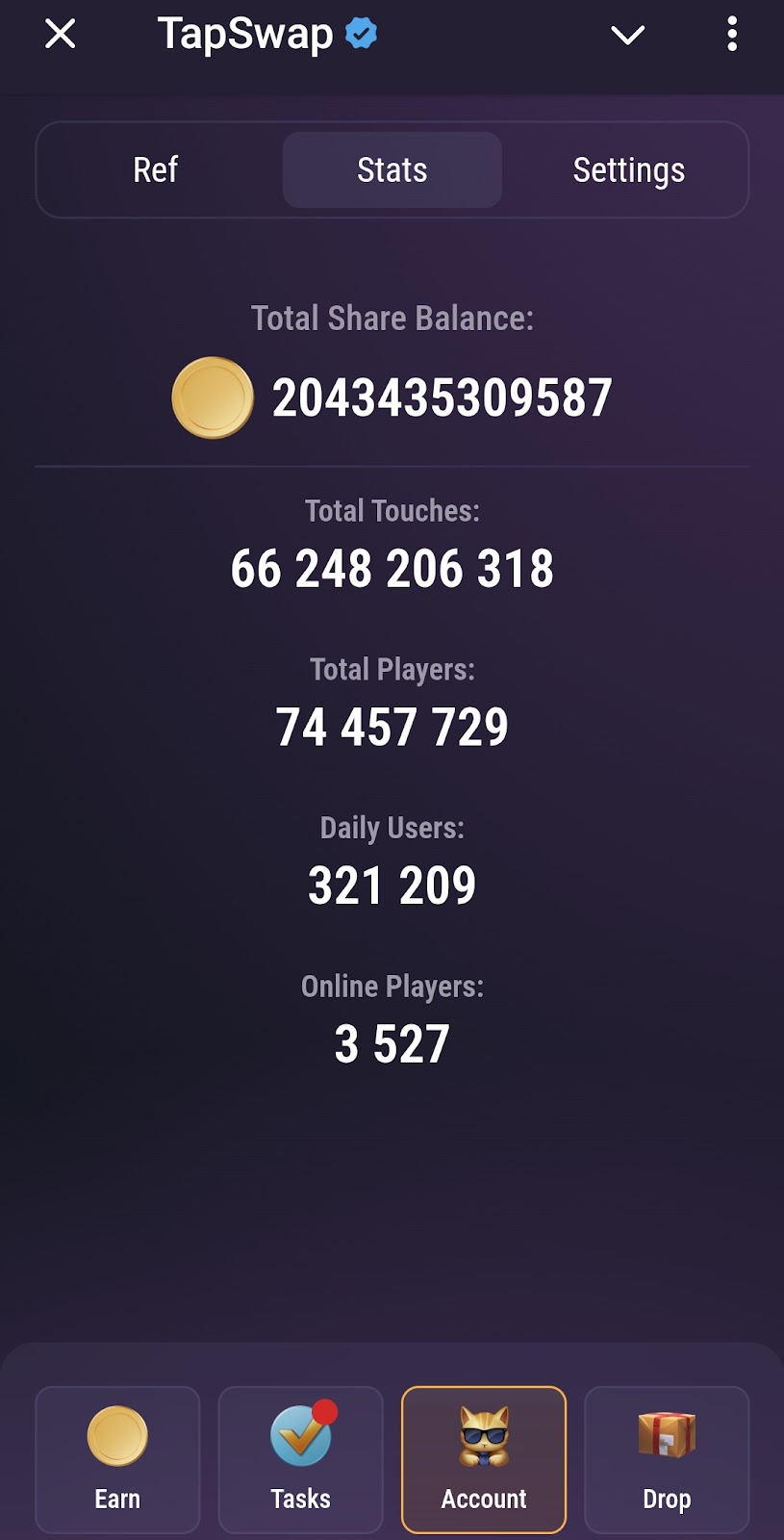784x1540 pixels.
Task: Open the three-dot overflow menu
Action: (732, 35)
